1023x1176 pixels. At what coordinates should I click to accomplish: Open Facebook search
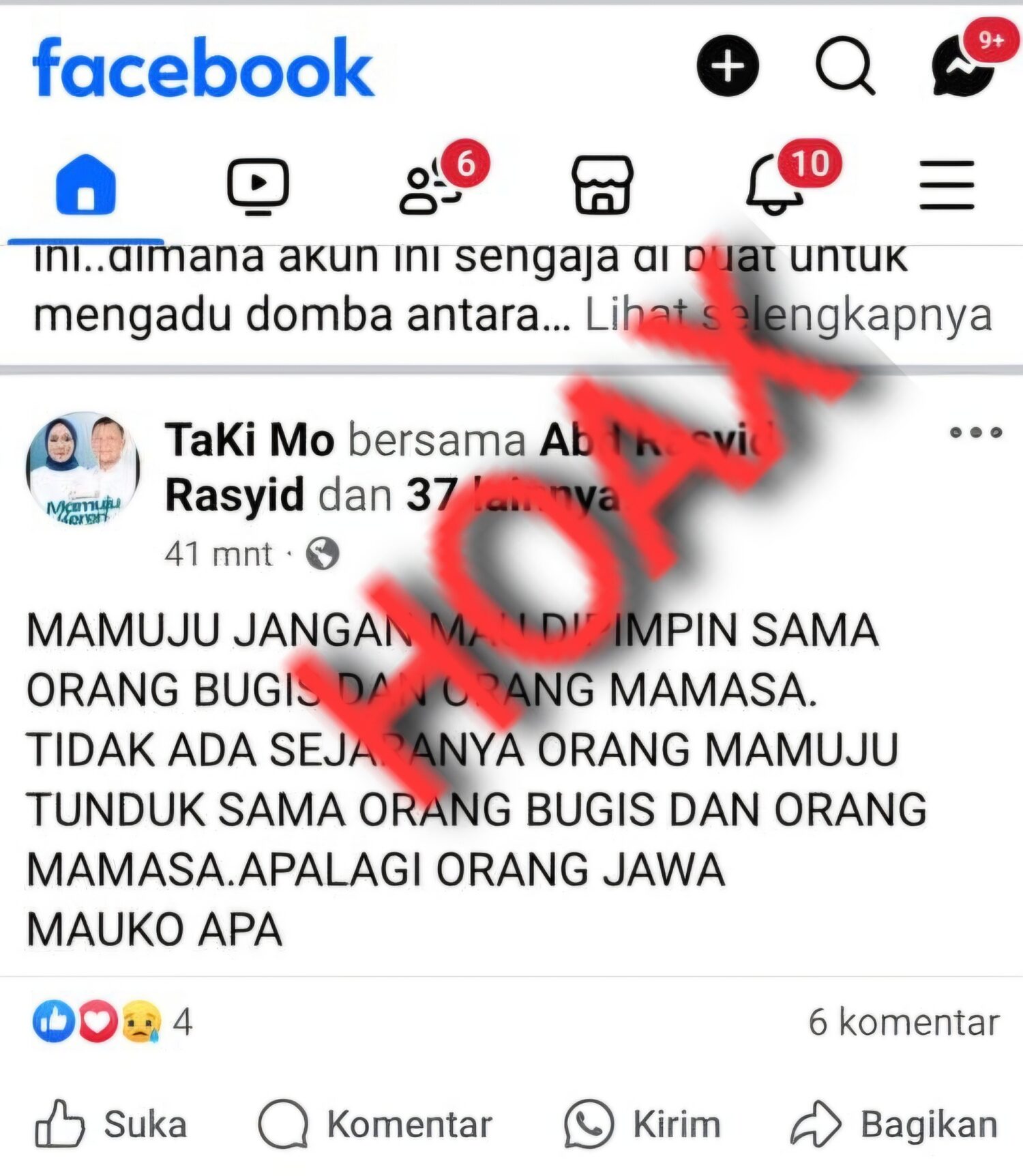pyautogui.click(x=844, y=65)
